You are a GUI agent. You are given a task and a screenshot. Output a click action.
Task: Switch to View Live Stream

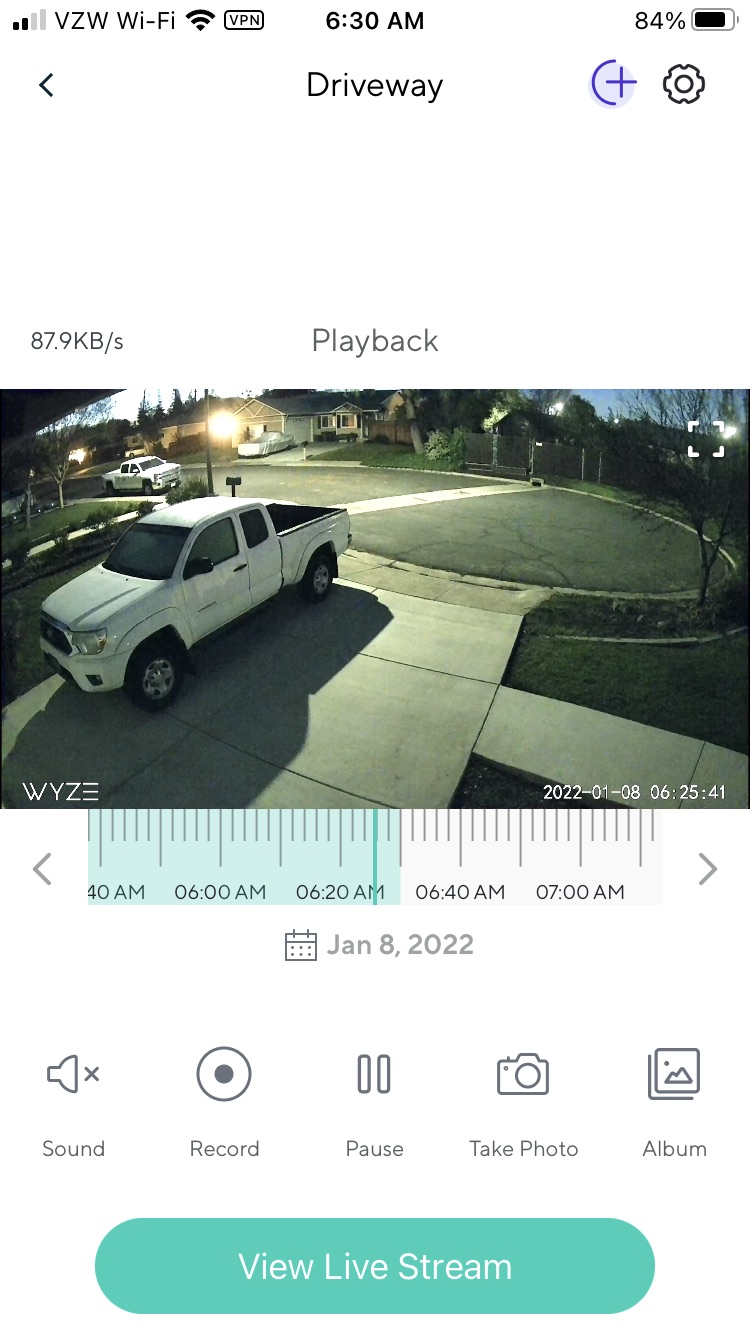coord(375,1266)
